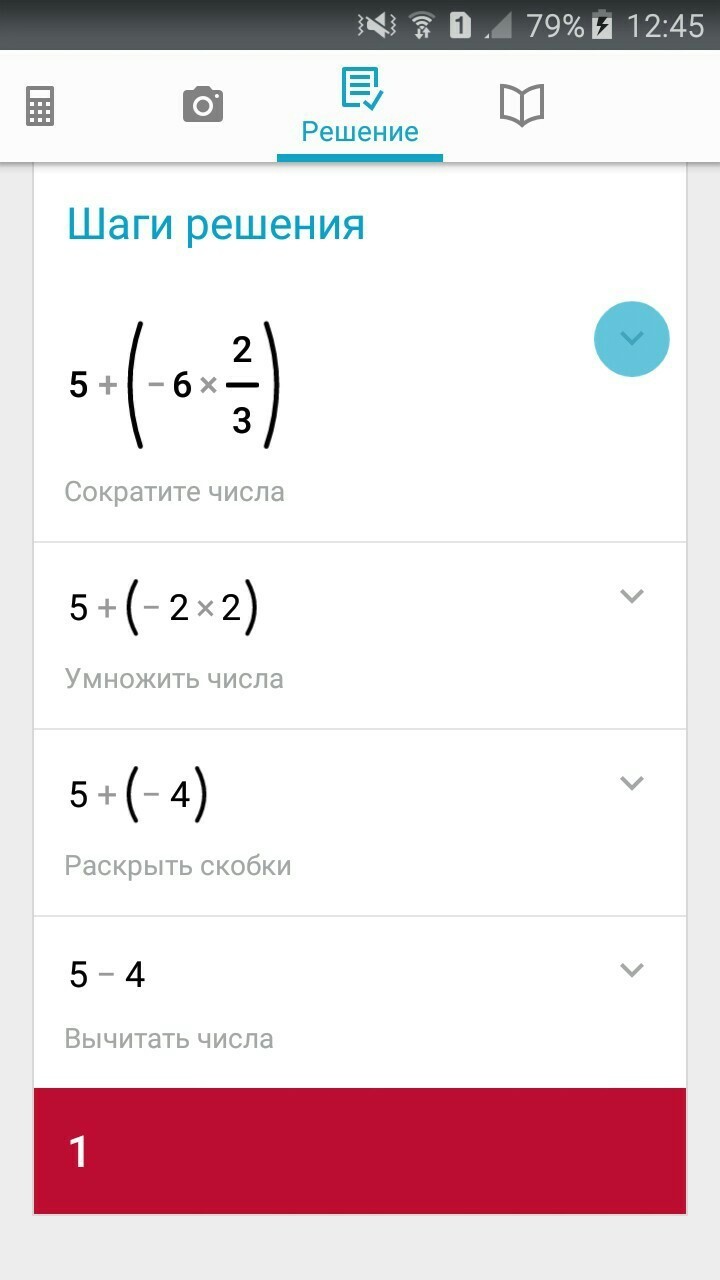Select the Решение tab

(x=360, y=107)
